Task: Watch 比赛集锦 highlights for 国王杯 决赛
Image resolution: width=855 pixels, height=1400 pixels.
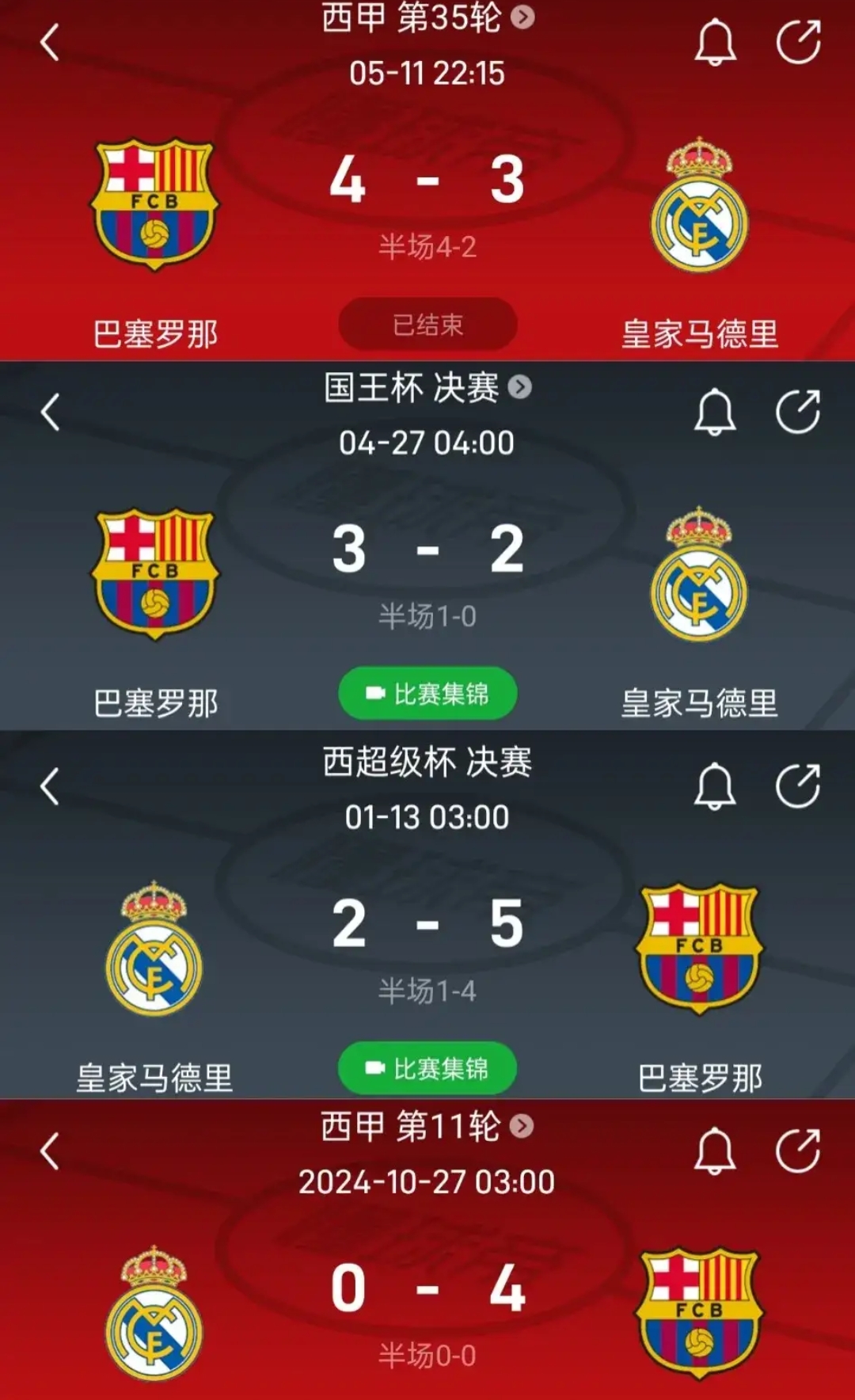Action: click(x=427, y=694)
